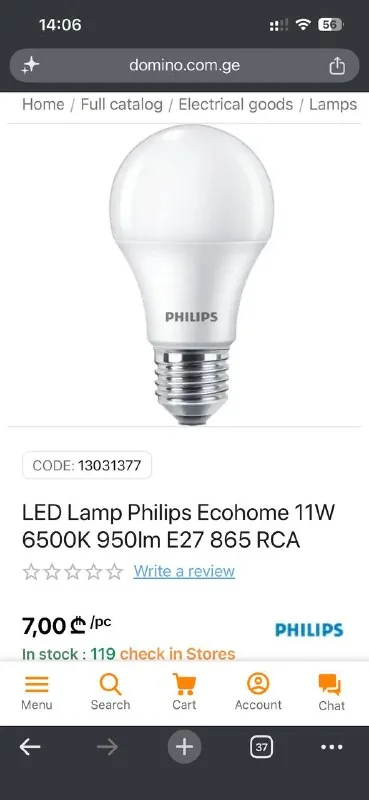The width and height of the screenshot is (369, 800).
Task: Open the Electrical goods breadcrumb
Action: click(236, 105)
